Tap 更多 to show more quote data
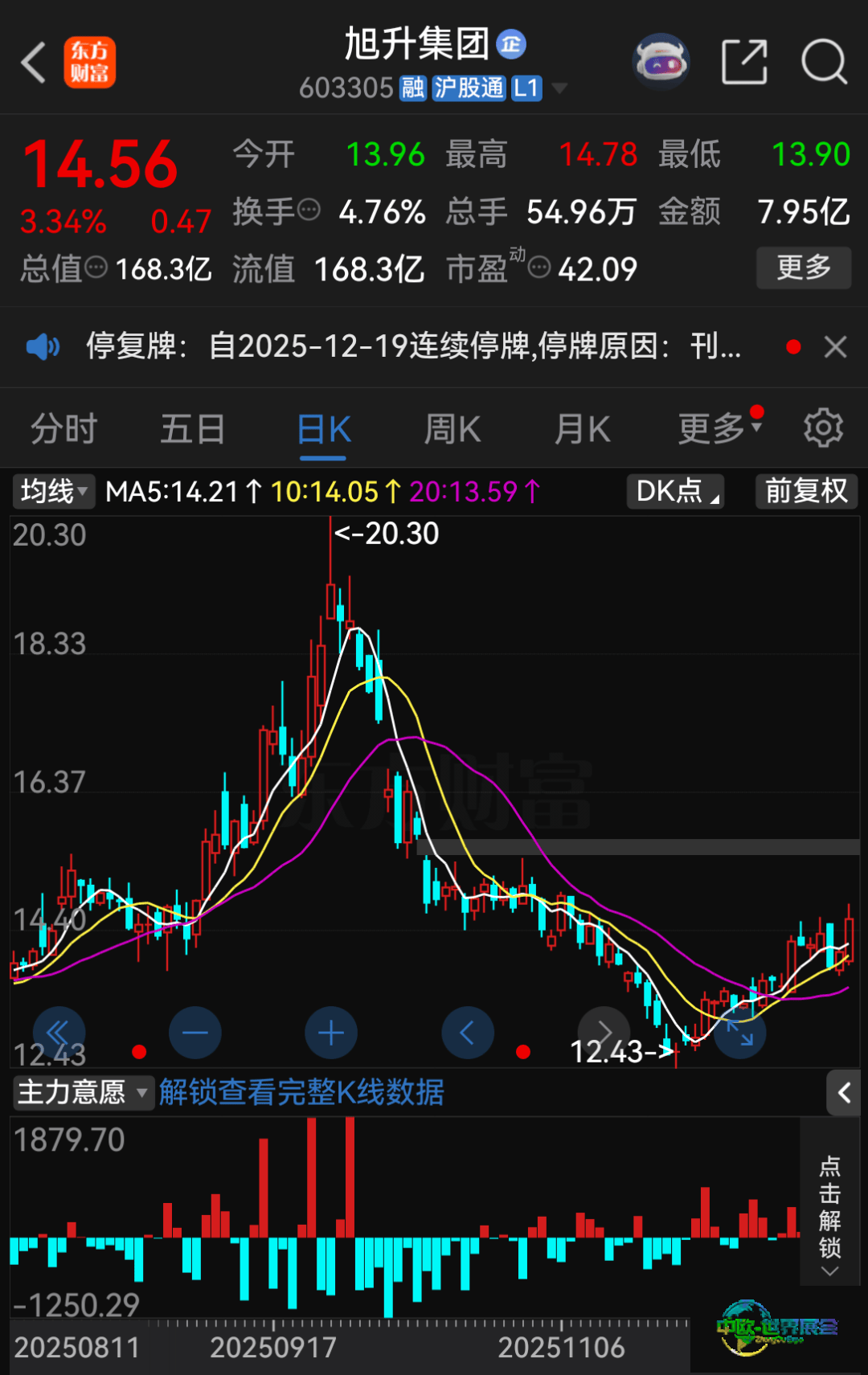 pyautogui.click(x=803, y=268)
